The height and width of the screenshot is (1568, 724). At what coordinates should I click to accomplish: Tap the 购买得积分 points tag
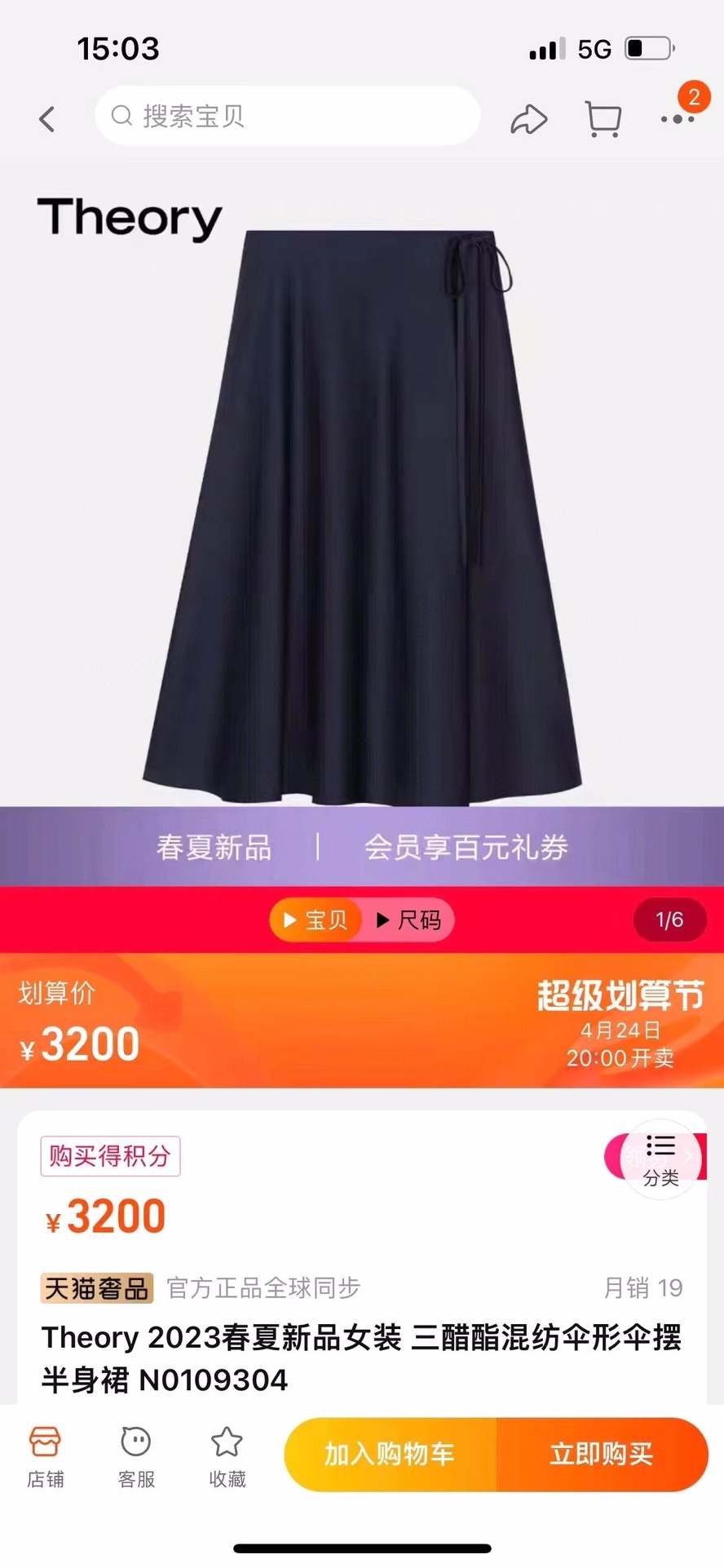pyautogui.click(x=110, y=1155)
